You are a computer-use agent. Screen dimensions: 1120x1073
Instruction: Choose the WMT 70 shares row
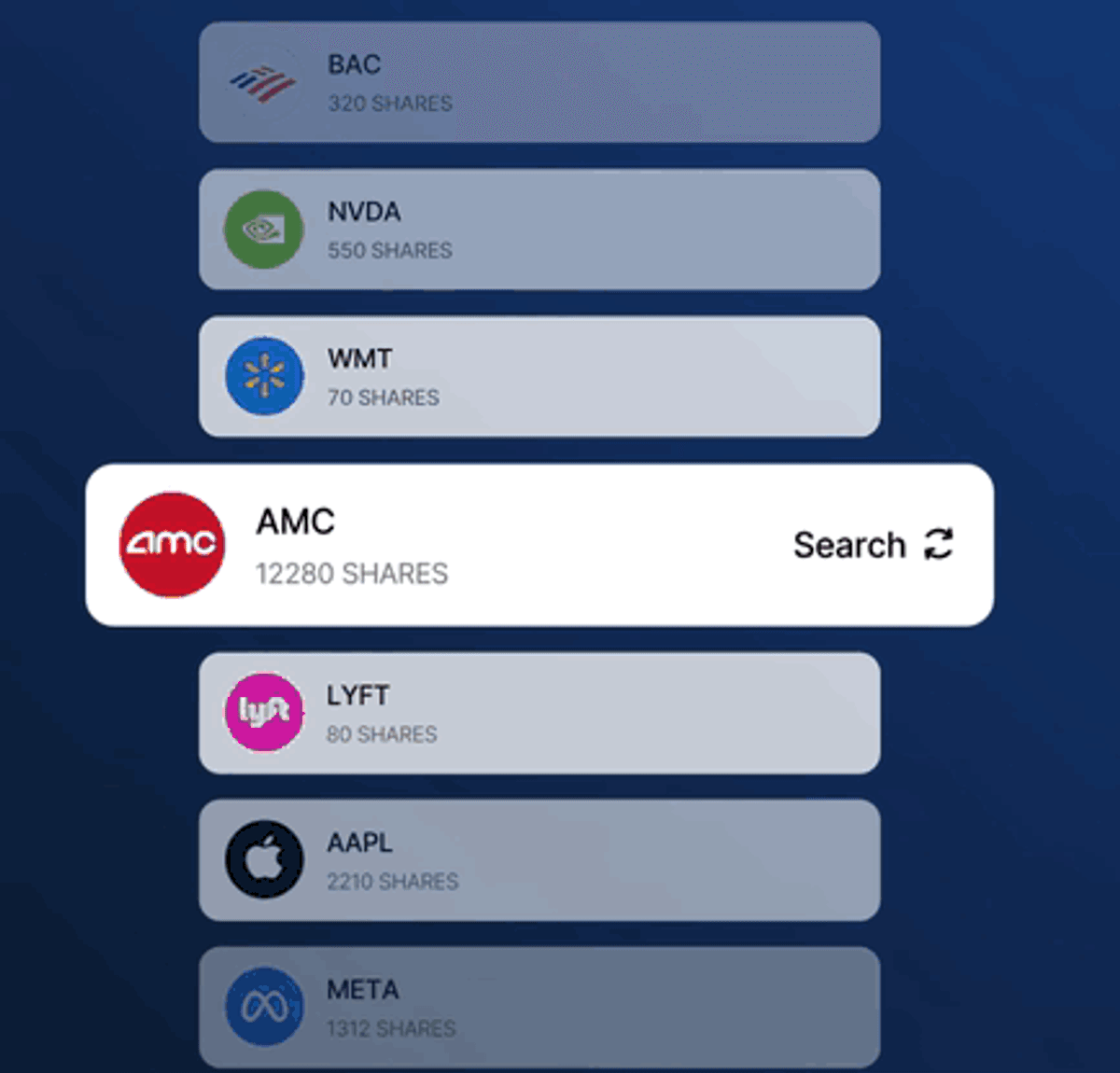[x=539, y=377]
